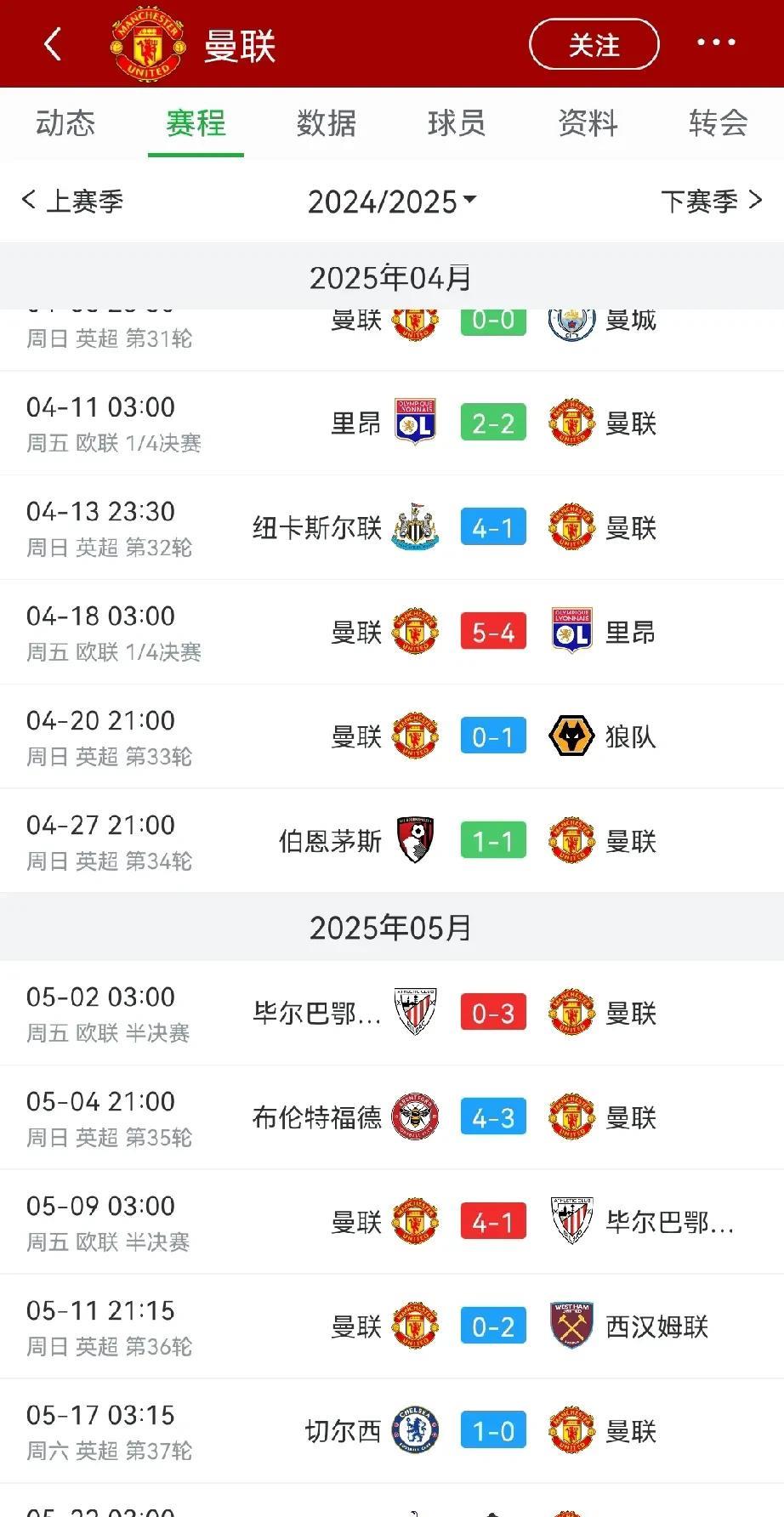Follow Manchester United with the 关注 button
The width and height of the screenshot is (784, 1517).
tap(594, 44)
